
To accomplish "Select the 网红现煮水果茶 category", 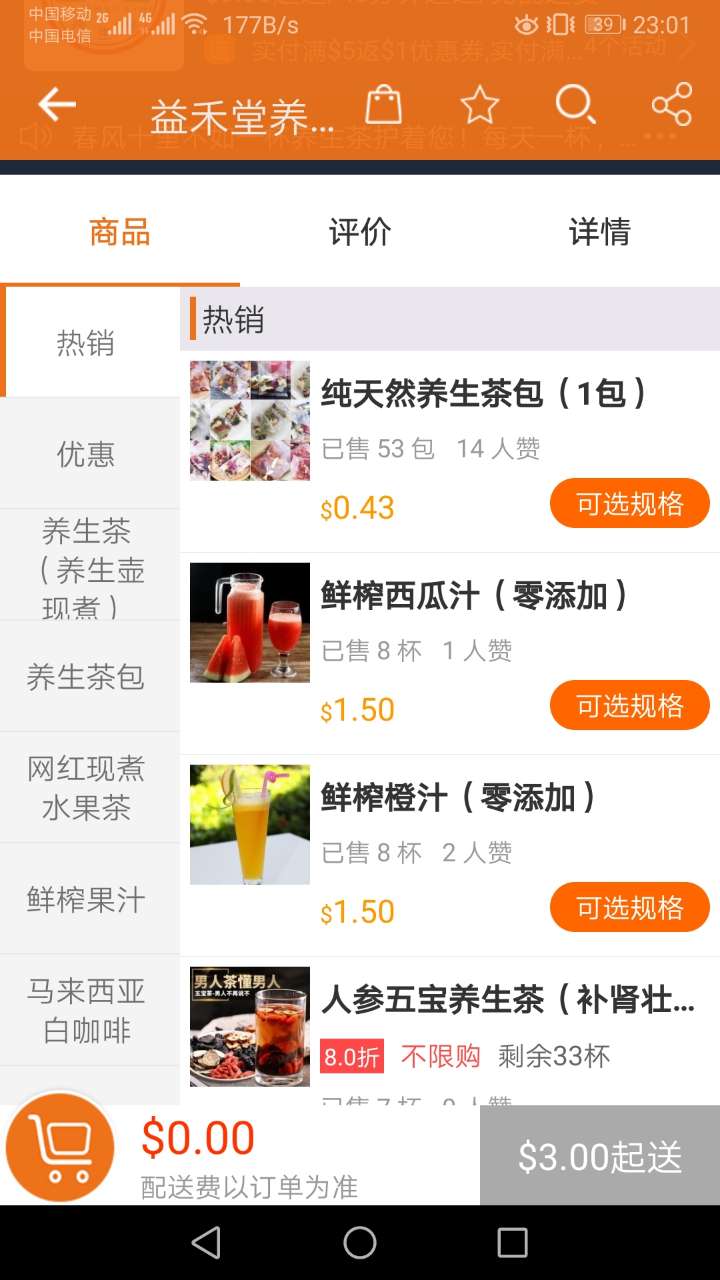I will (x=86, y=788).
